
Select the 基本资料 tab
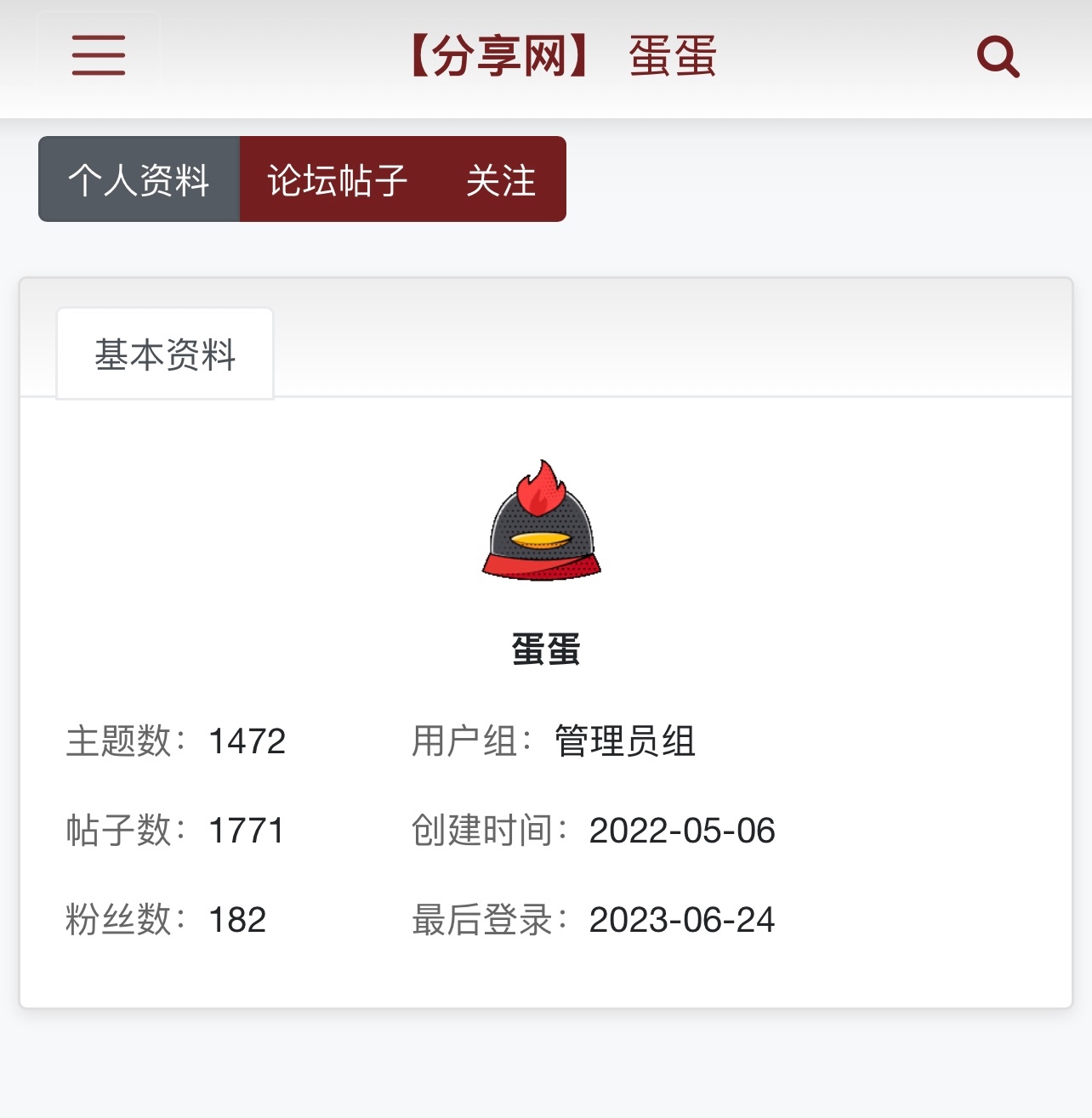(x=165, y=355)
